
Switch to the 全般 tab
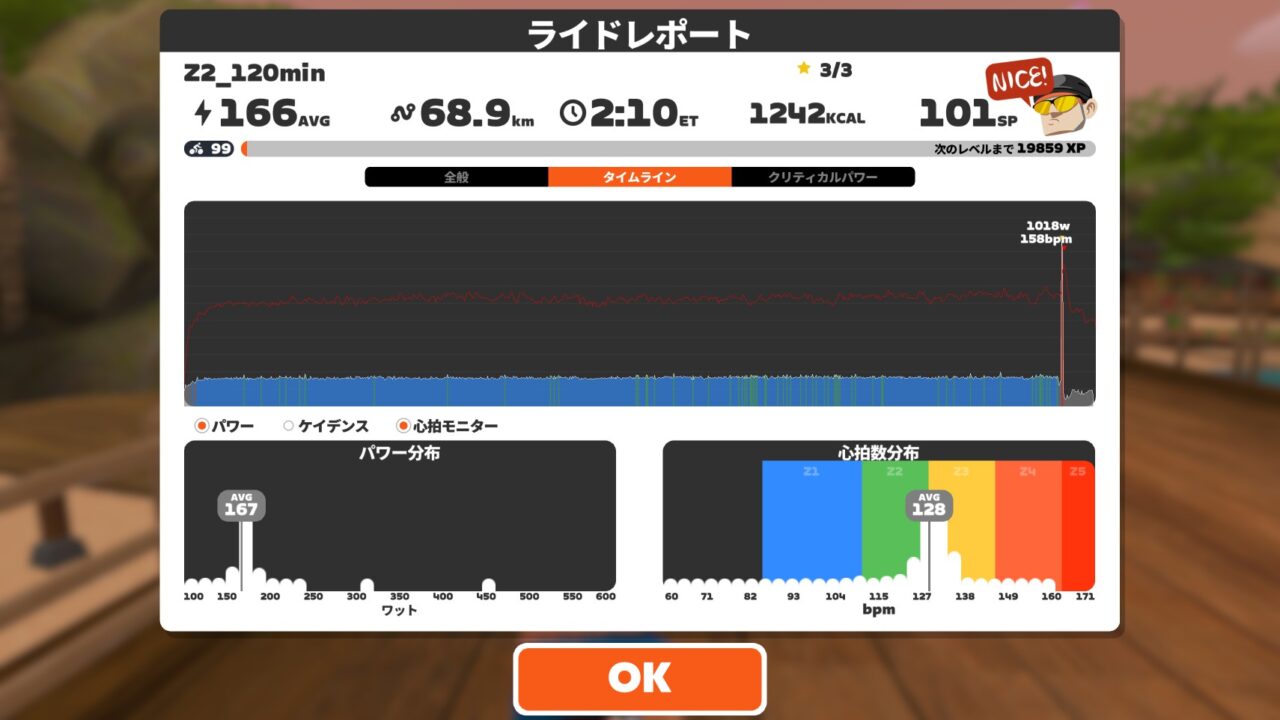(x=456, y=177)
